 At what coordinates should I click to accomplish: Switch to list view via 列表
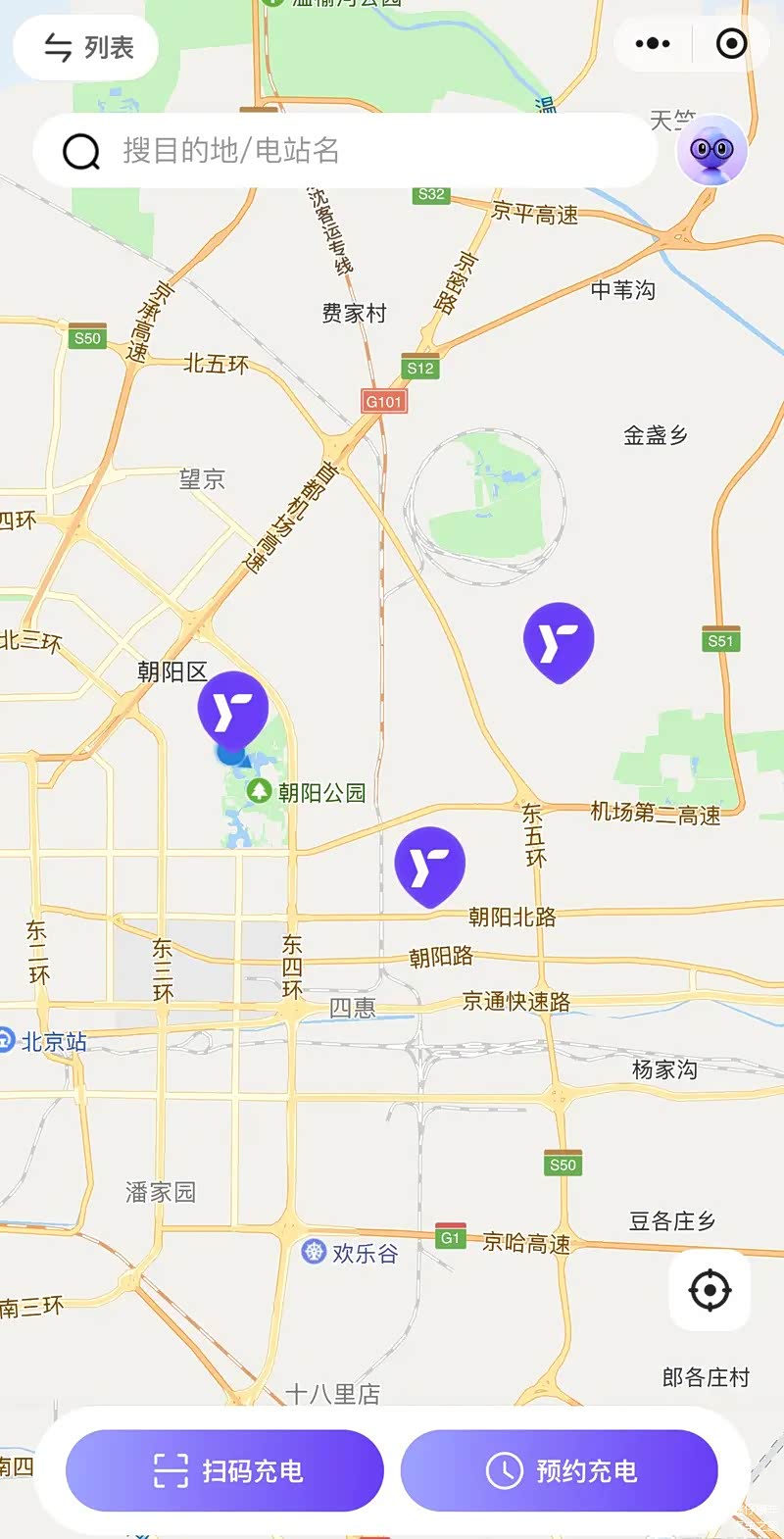(86, 47)
